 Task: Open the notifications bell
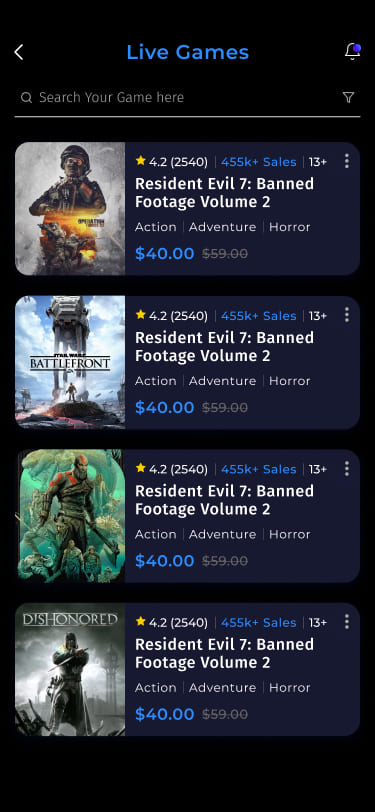[x=353, y=52]
